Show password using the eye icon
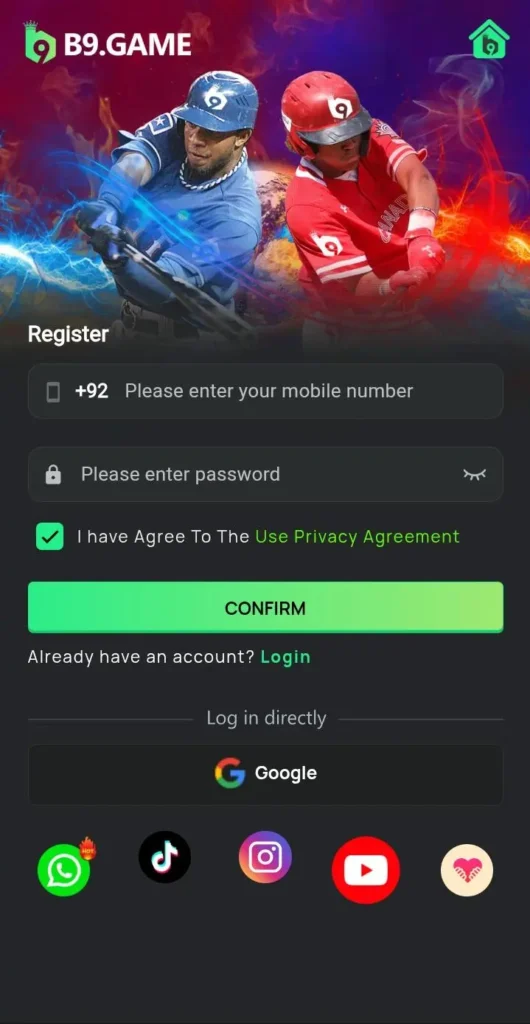530x1024 pixels. (x=475, y=474)
